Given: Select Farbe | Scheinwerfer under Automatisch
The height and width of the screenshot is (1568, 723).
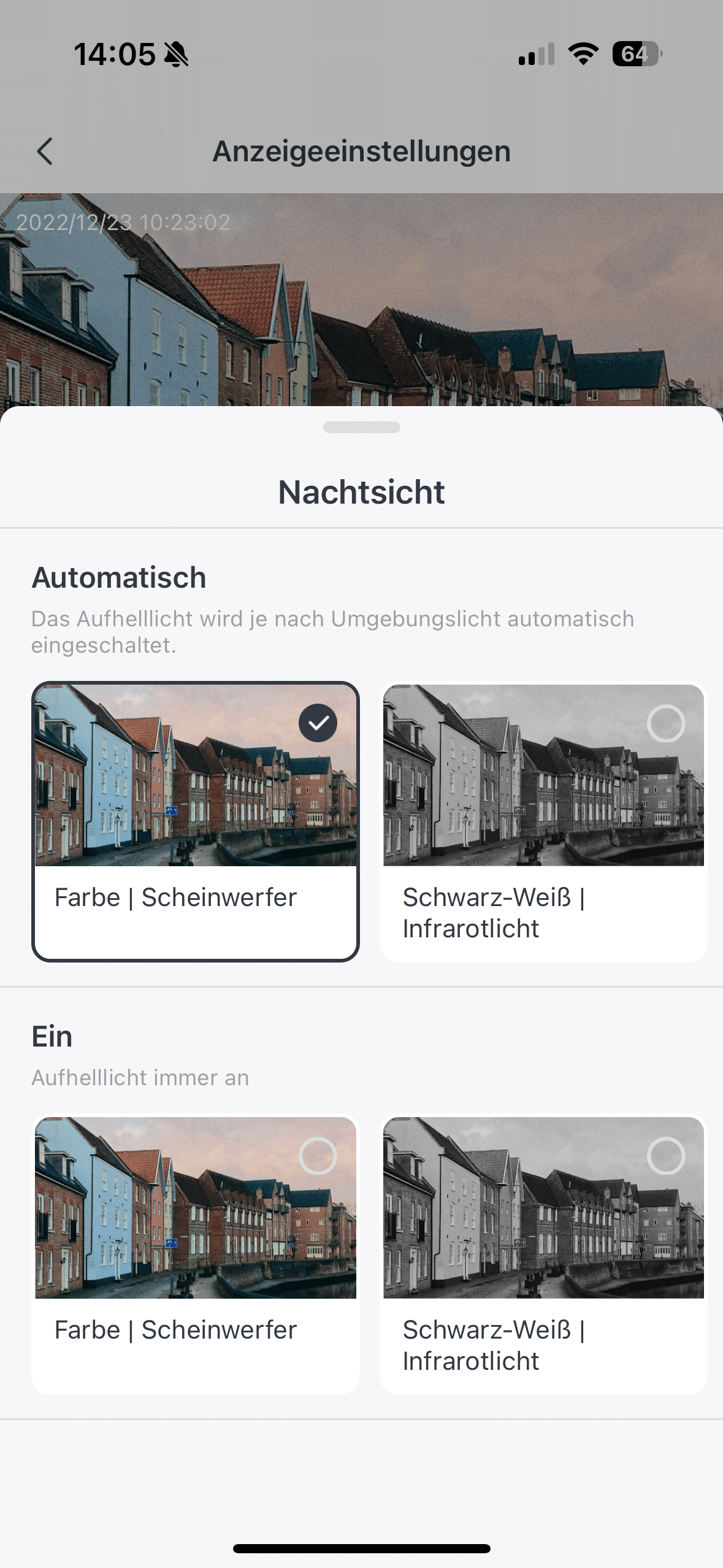Looking at the screenshot, I should click(x=195, y=821).
